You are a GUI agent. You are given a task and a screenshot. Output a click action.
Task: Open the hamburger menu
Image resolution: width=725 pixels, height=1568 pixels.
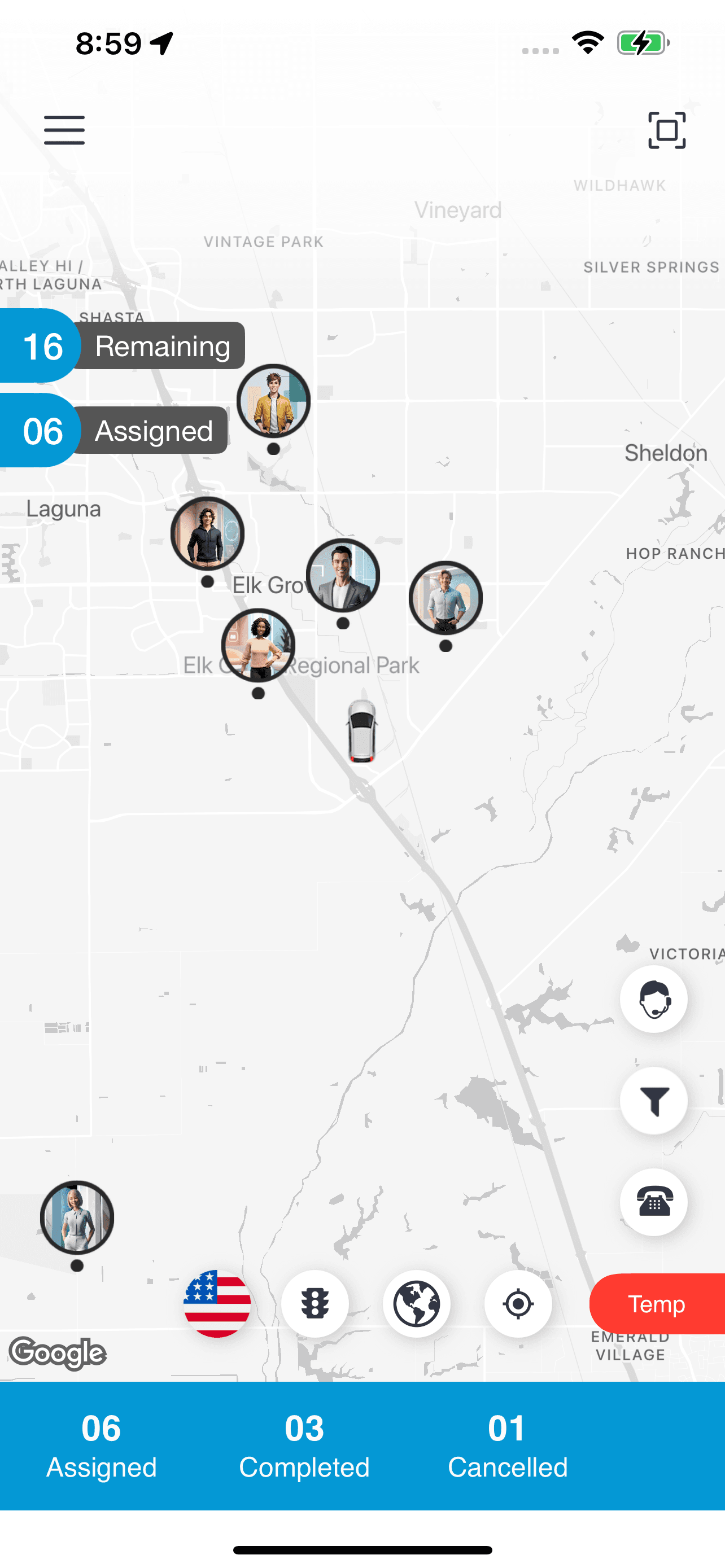coord(64,130)
